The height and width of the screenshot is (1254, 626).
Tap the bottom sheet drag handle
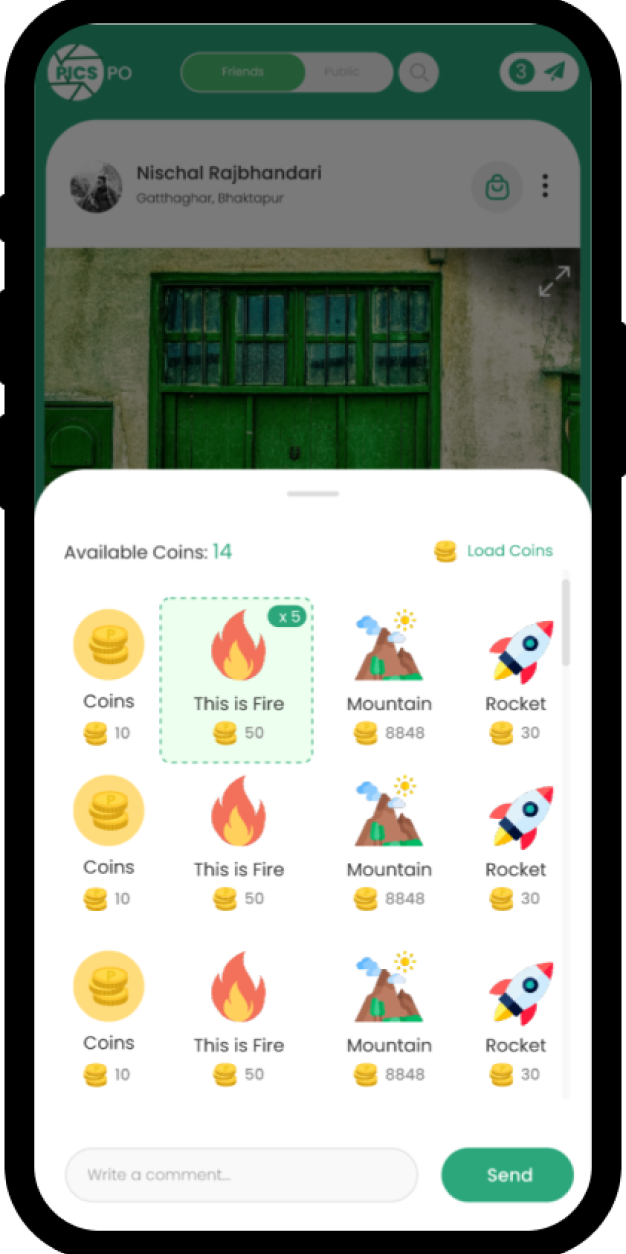point(313,494)
